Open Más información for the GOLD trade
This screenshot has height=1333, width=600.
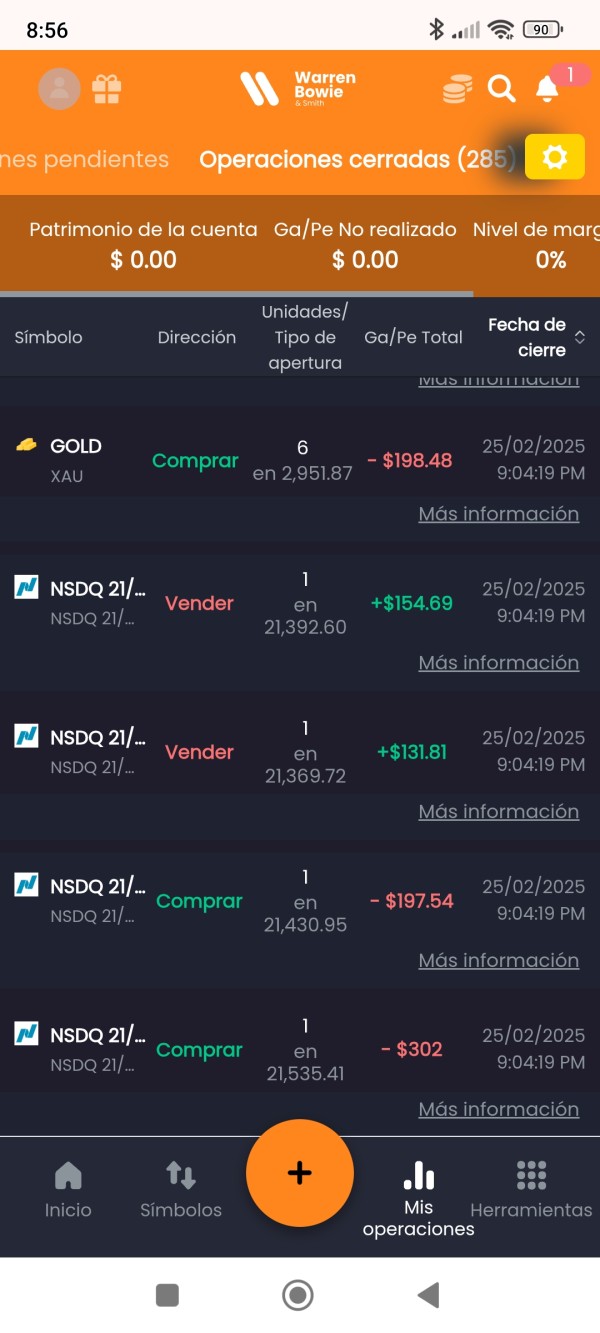pyautogui.click(x=498, y=514)
